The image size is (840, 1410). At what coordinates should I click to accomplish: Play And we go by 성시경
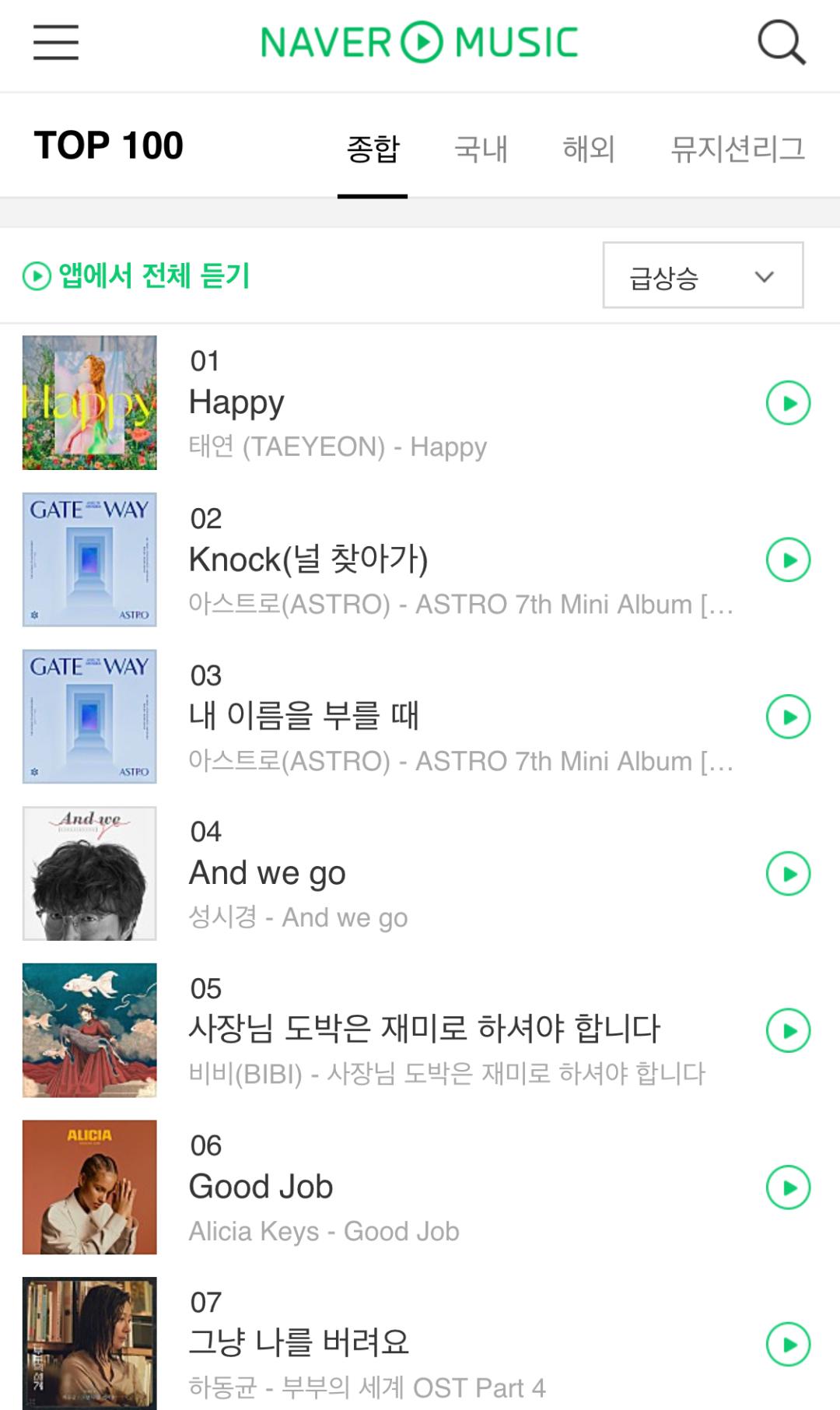point(788,874)
